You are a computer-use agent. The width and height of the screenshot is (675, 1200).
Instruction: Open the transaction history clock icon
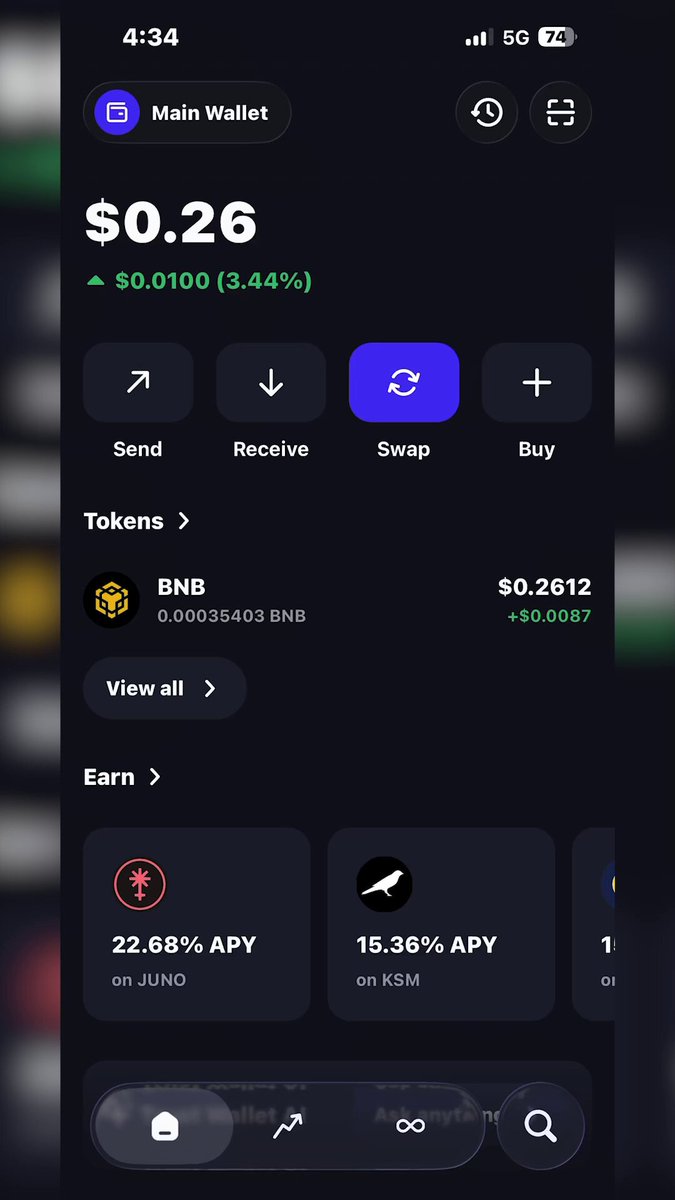tap(486, 112)
